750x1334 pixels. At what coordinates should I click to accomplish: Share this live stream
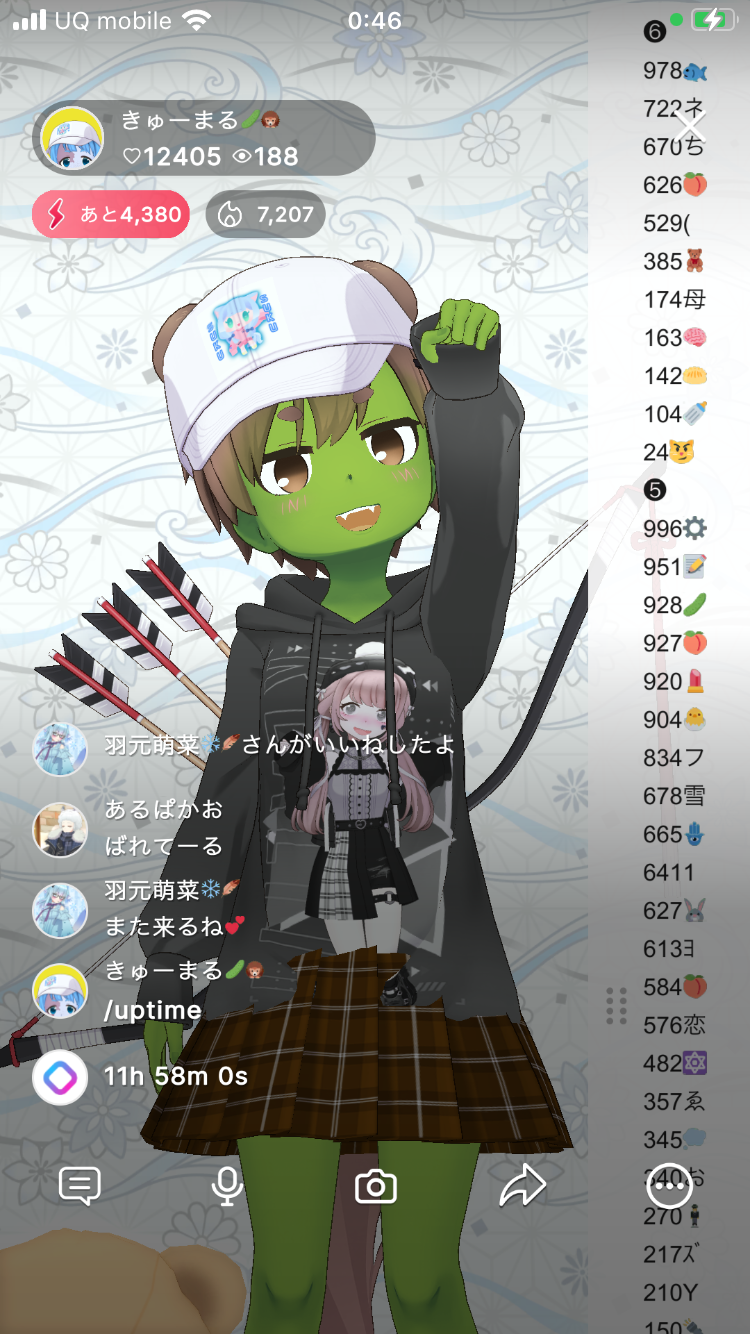pos(522,1187)
